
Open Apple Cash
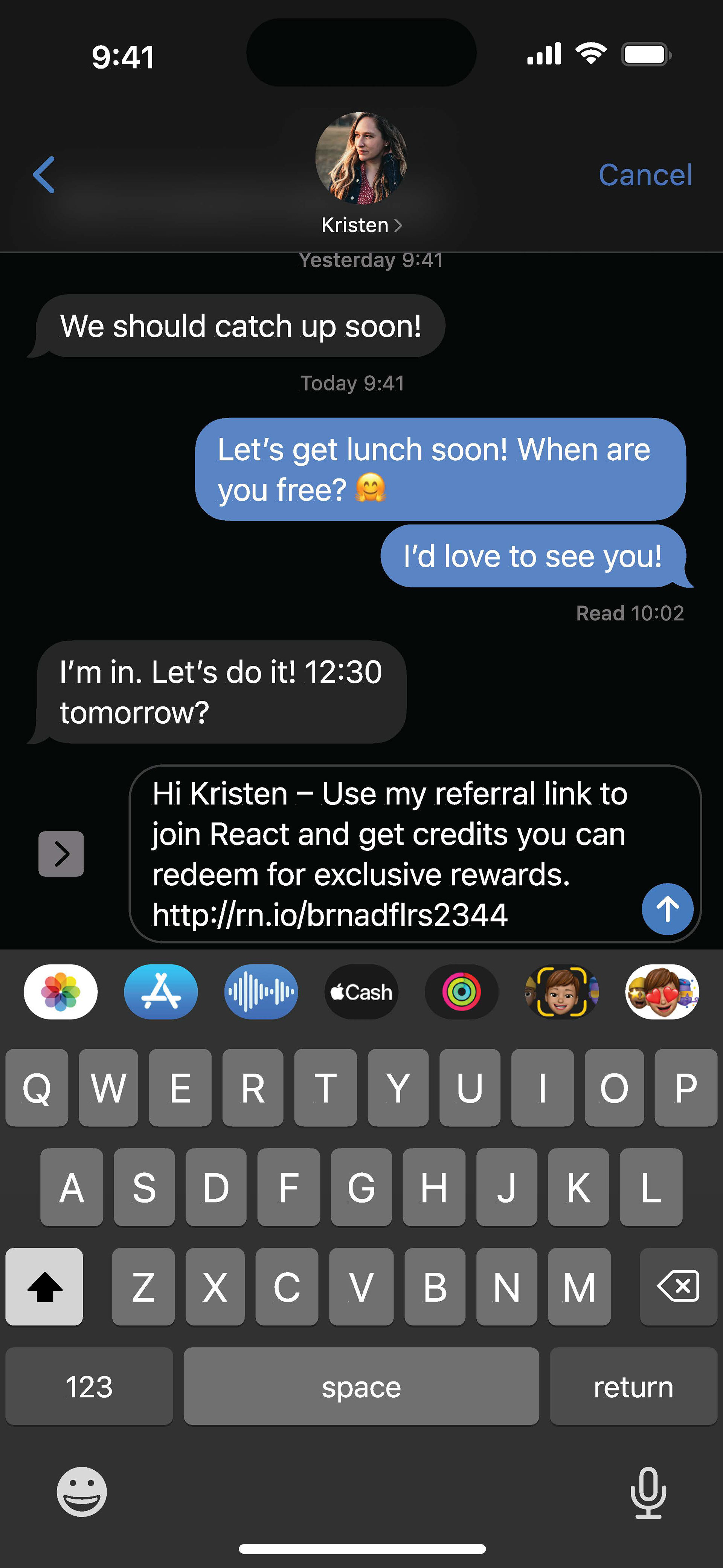point(361,992)
